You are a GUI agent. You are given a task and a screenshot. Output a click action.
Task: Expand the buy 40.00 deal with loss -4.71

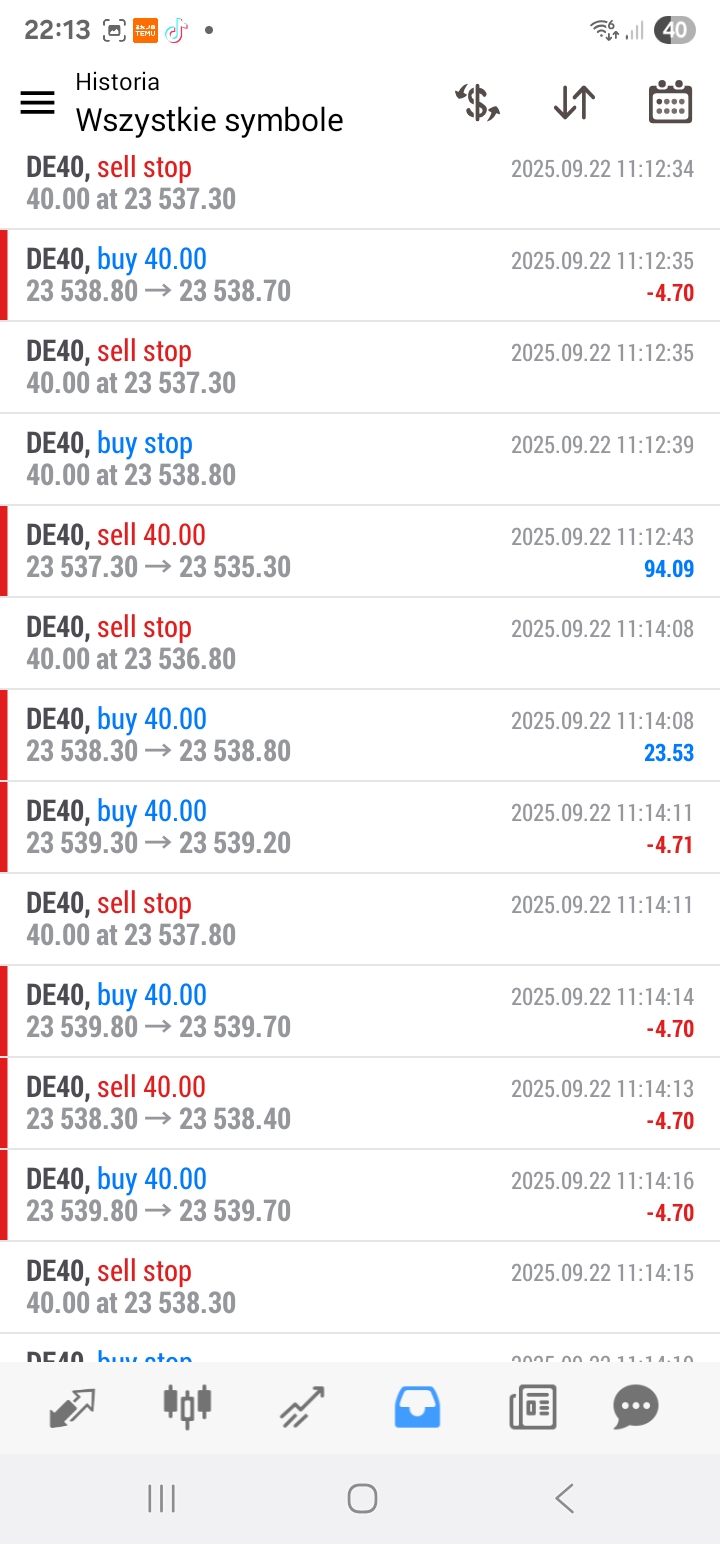click(x=360, y=827)
